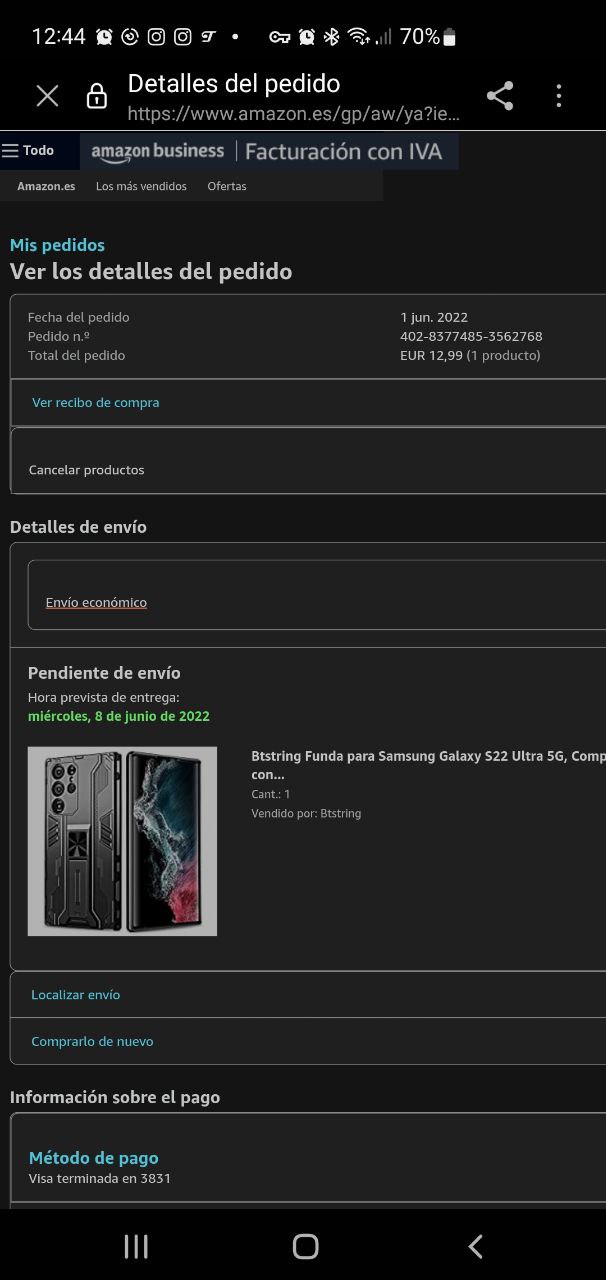Open Método de pago details
Image resolution: width=606 pixels, height=1280 pixels.
[x=94, y=1158]
